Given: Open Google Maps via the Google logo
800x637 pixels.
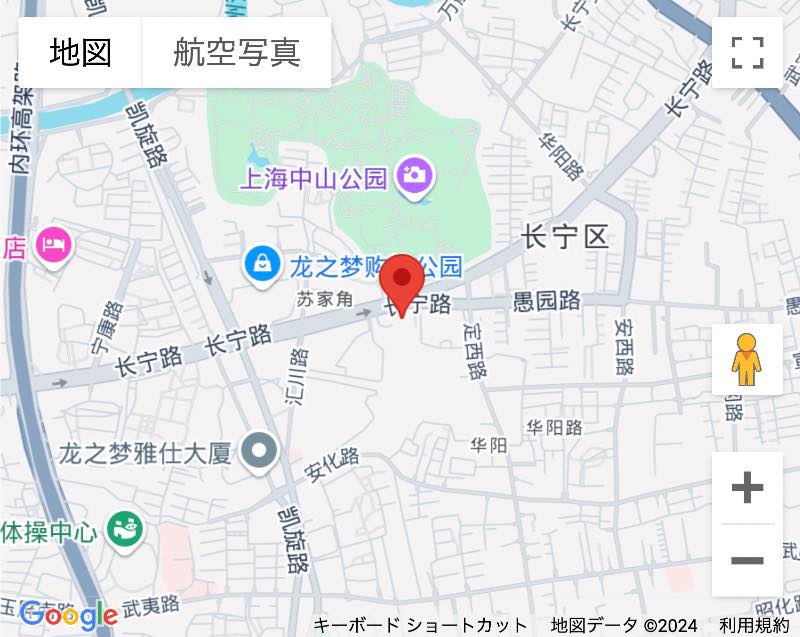Looking at the screenshot, I should click(x=68, y=615).
